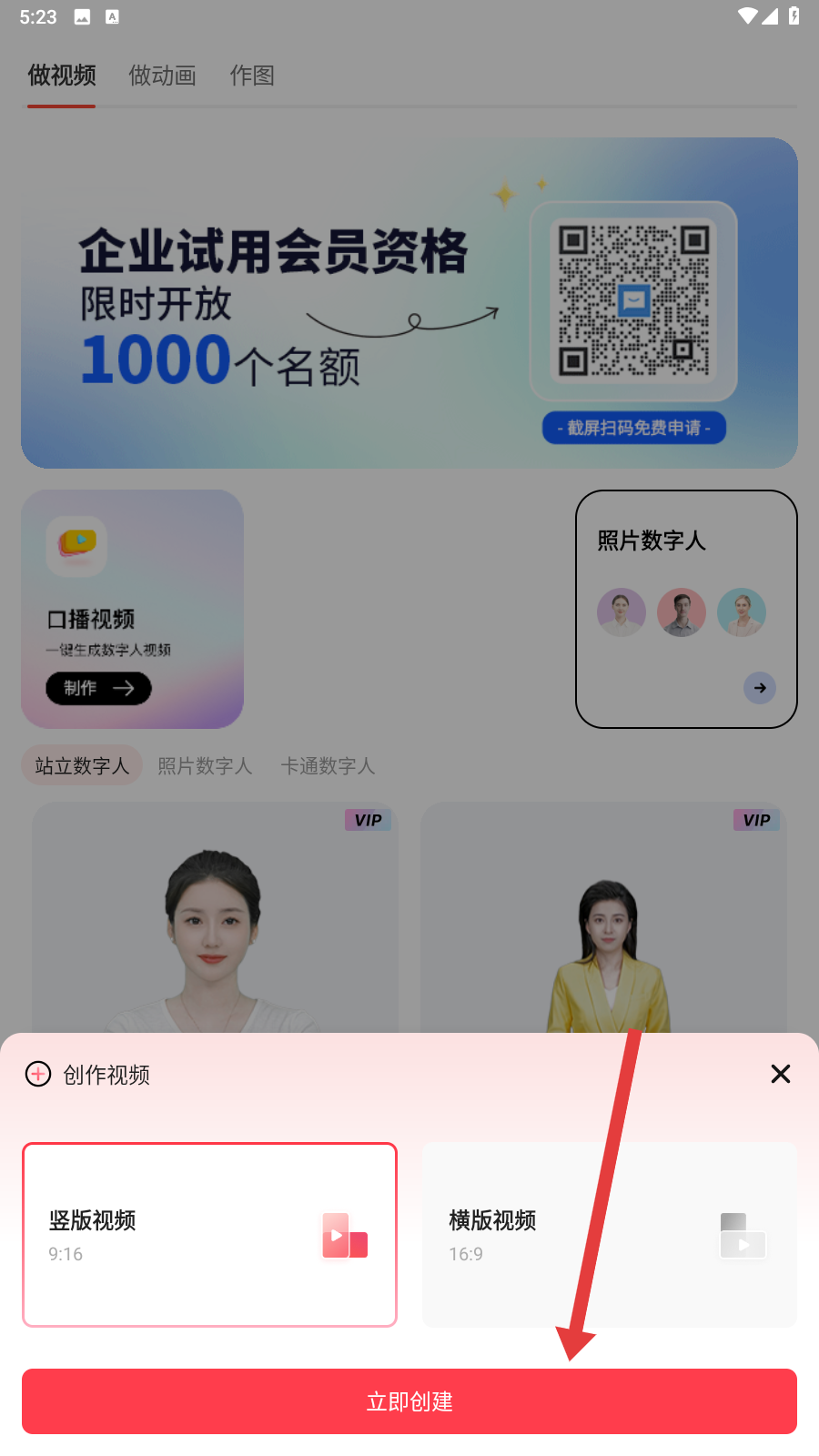
Task: Switch to the 照片数字人 category chip
Action: 205,766
